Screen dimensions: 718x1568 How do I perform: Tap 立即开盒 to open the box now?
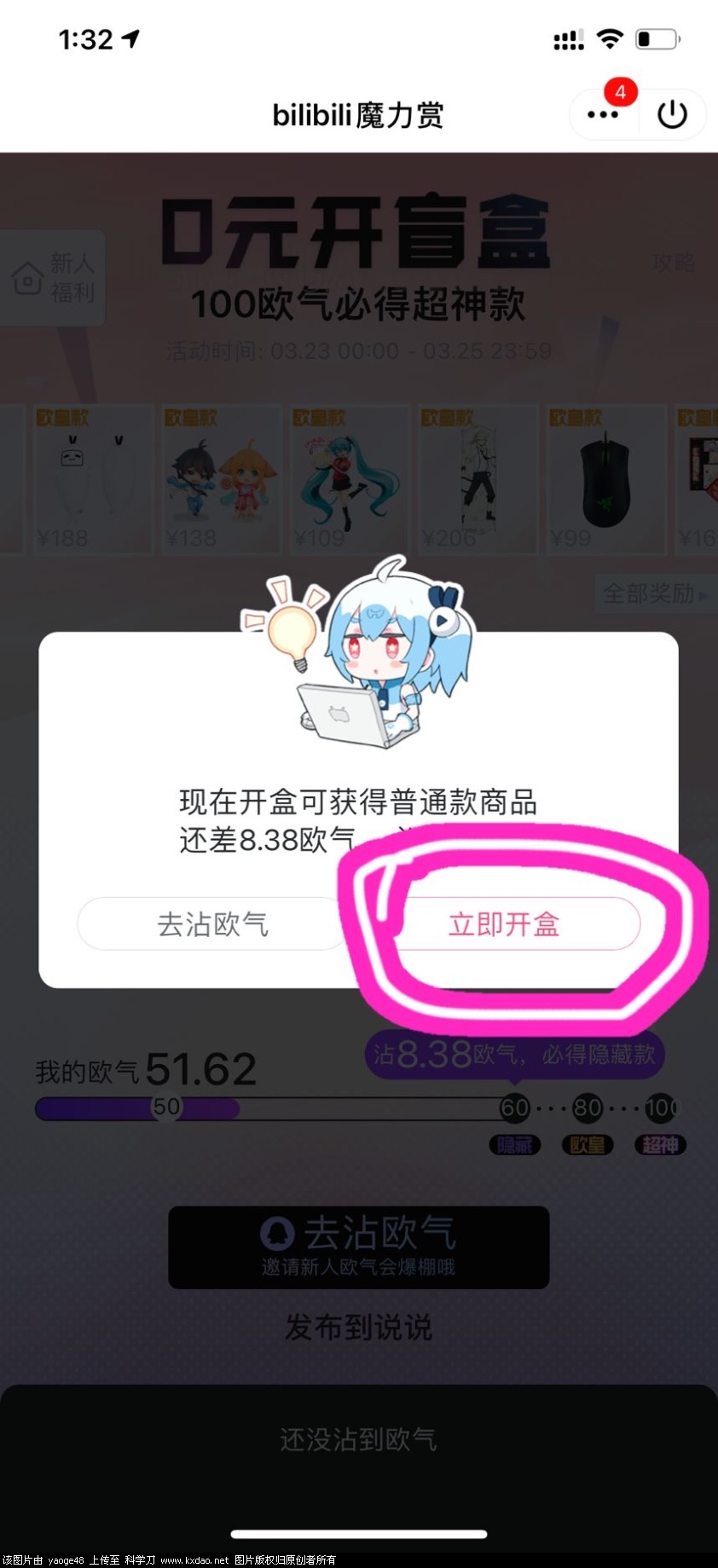(x=505, y=923)
